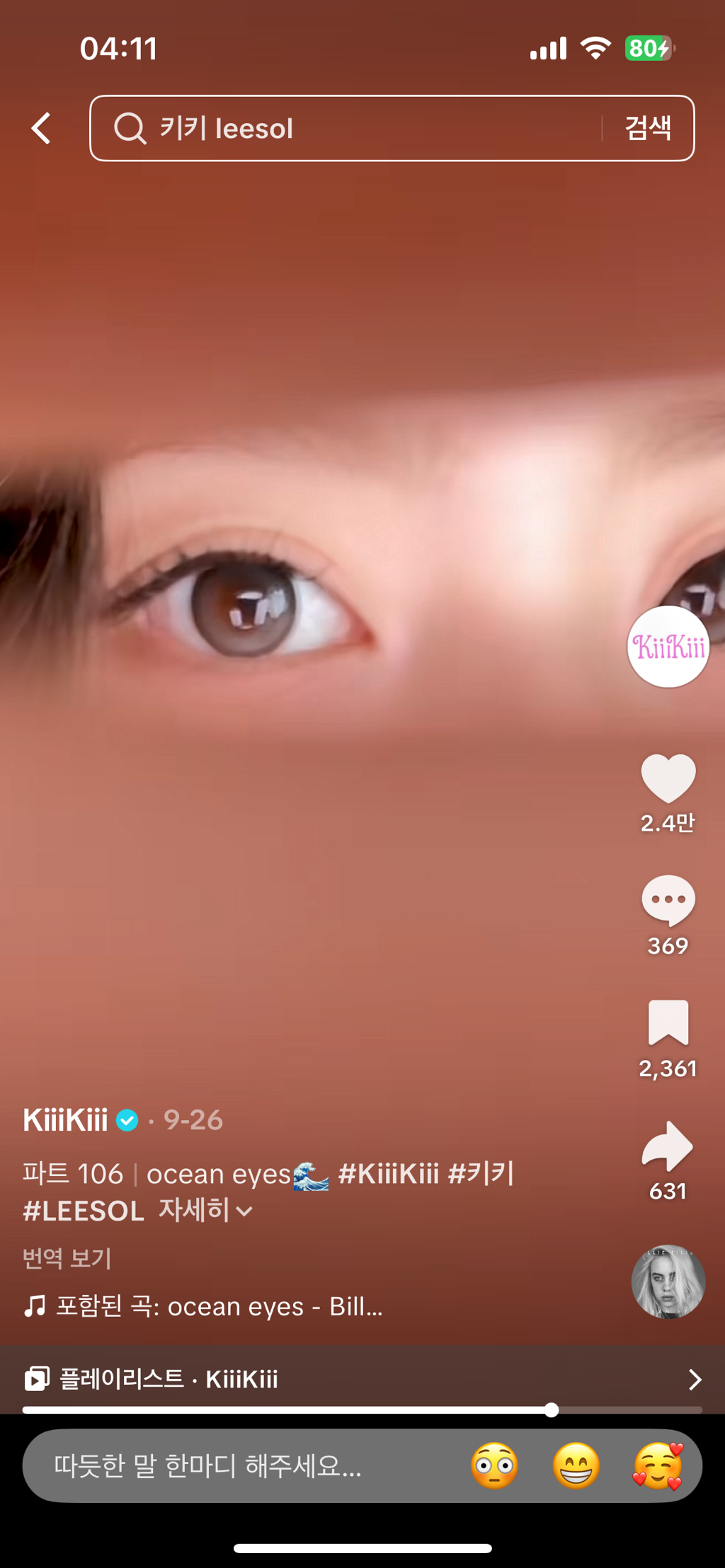
Task: Send the grinning face emoji
Action: coord(576,1465)
